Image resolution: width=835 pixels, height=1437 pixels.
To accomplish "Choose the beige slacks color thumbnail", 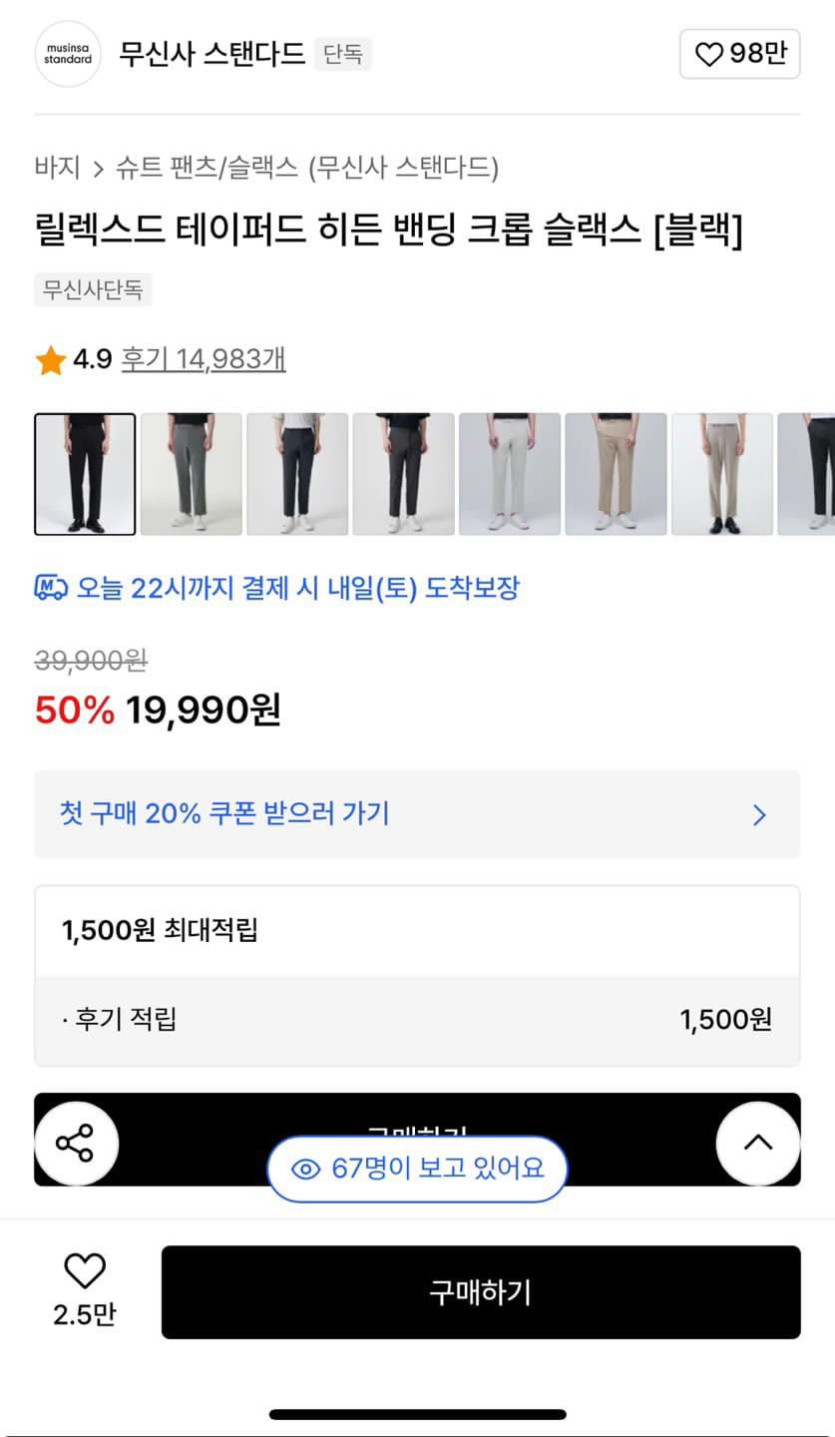I will coord(616,474).
